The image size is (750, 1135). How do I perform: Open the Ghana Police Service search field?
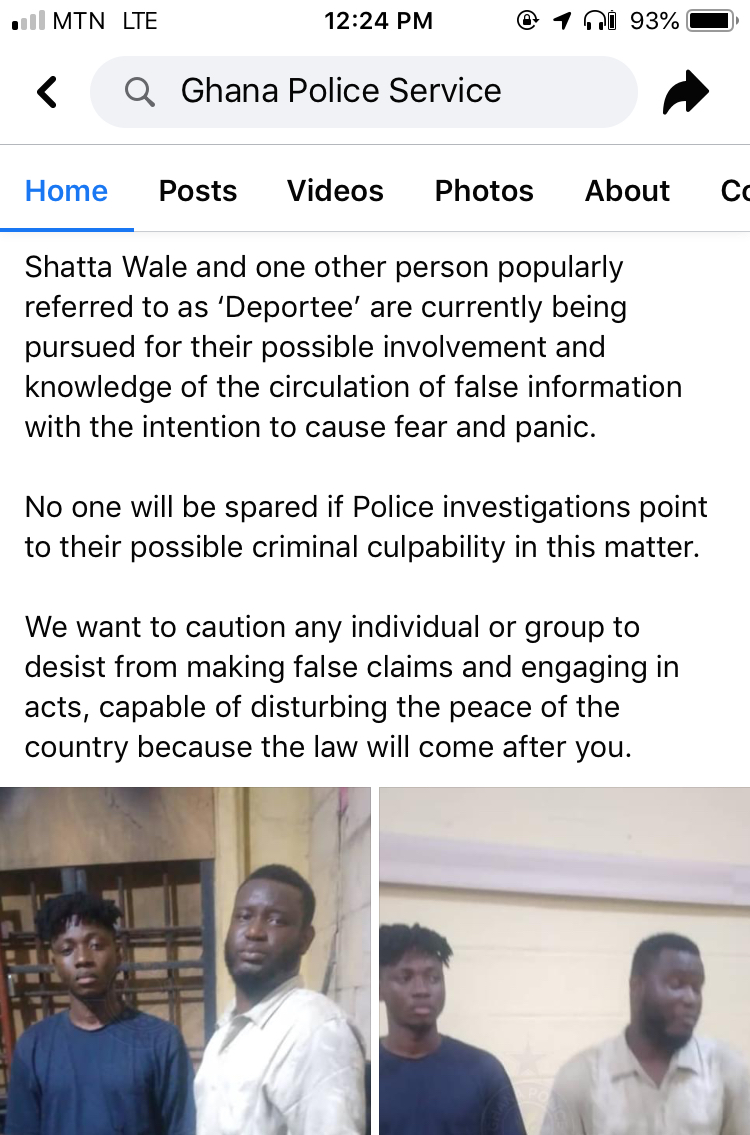(x=363, y=92)
